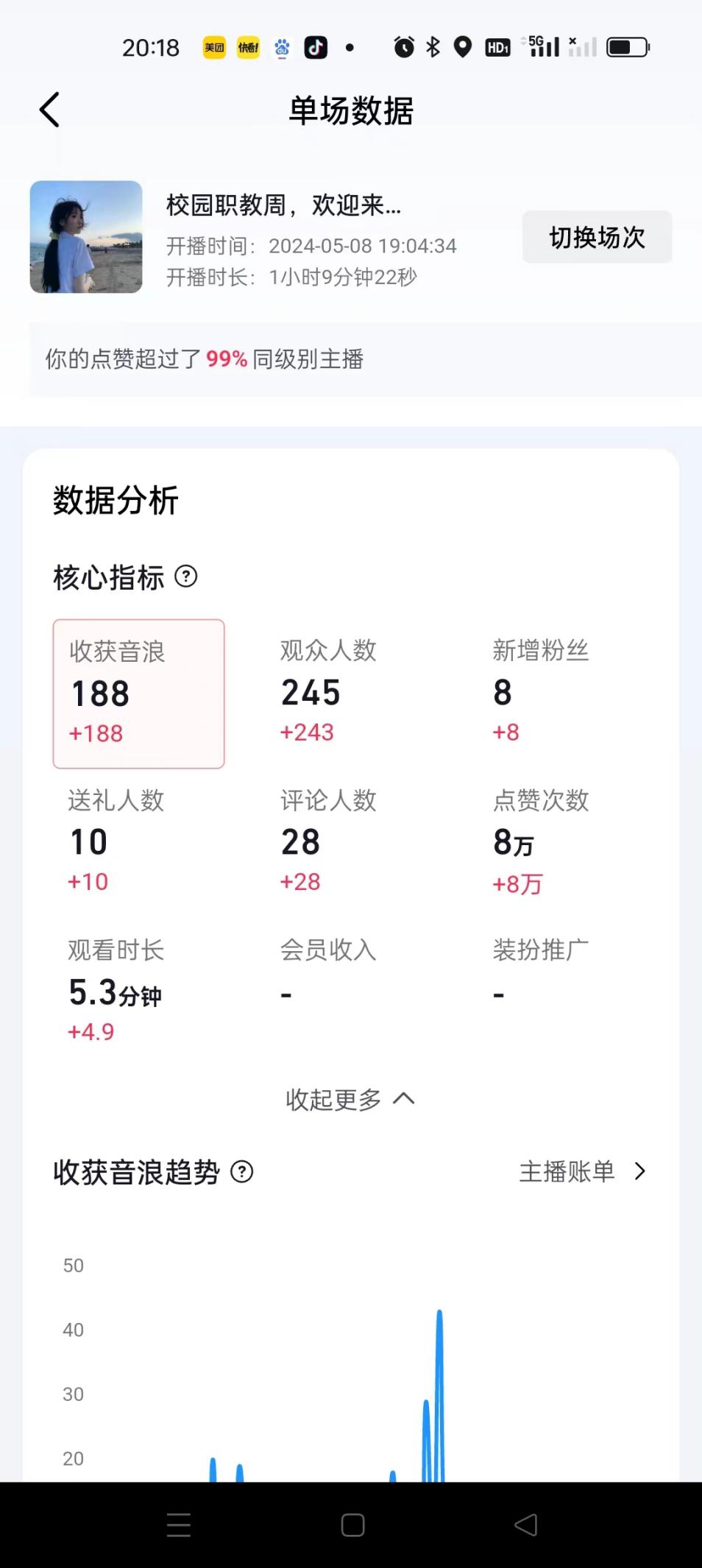Open help icon beside 核心指标
Viewport: 702px width, 1568px height.
click(186, 576)
